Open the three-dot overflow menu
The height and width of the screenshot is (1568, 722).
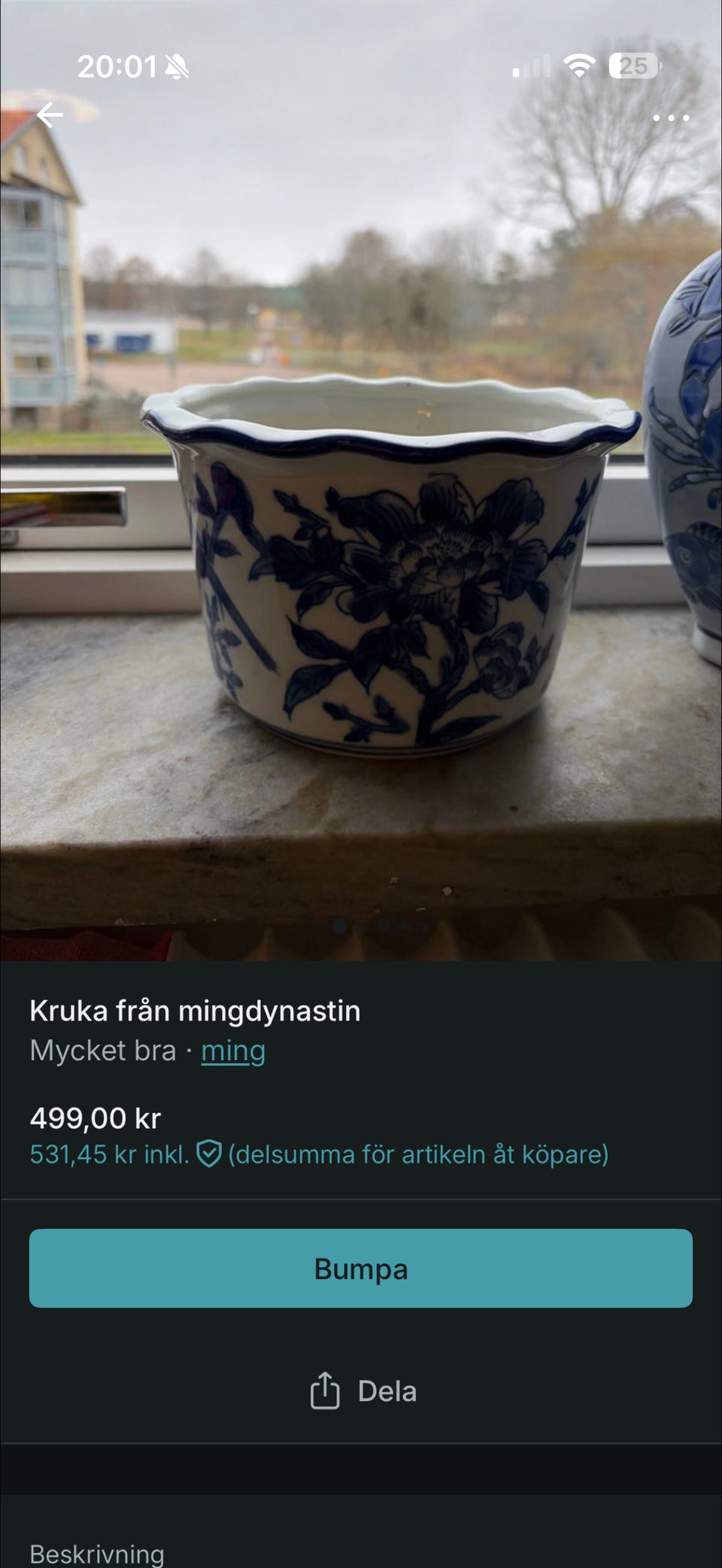(670, 118)
